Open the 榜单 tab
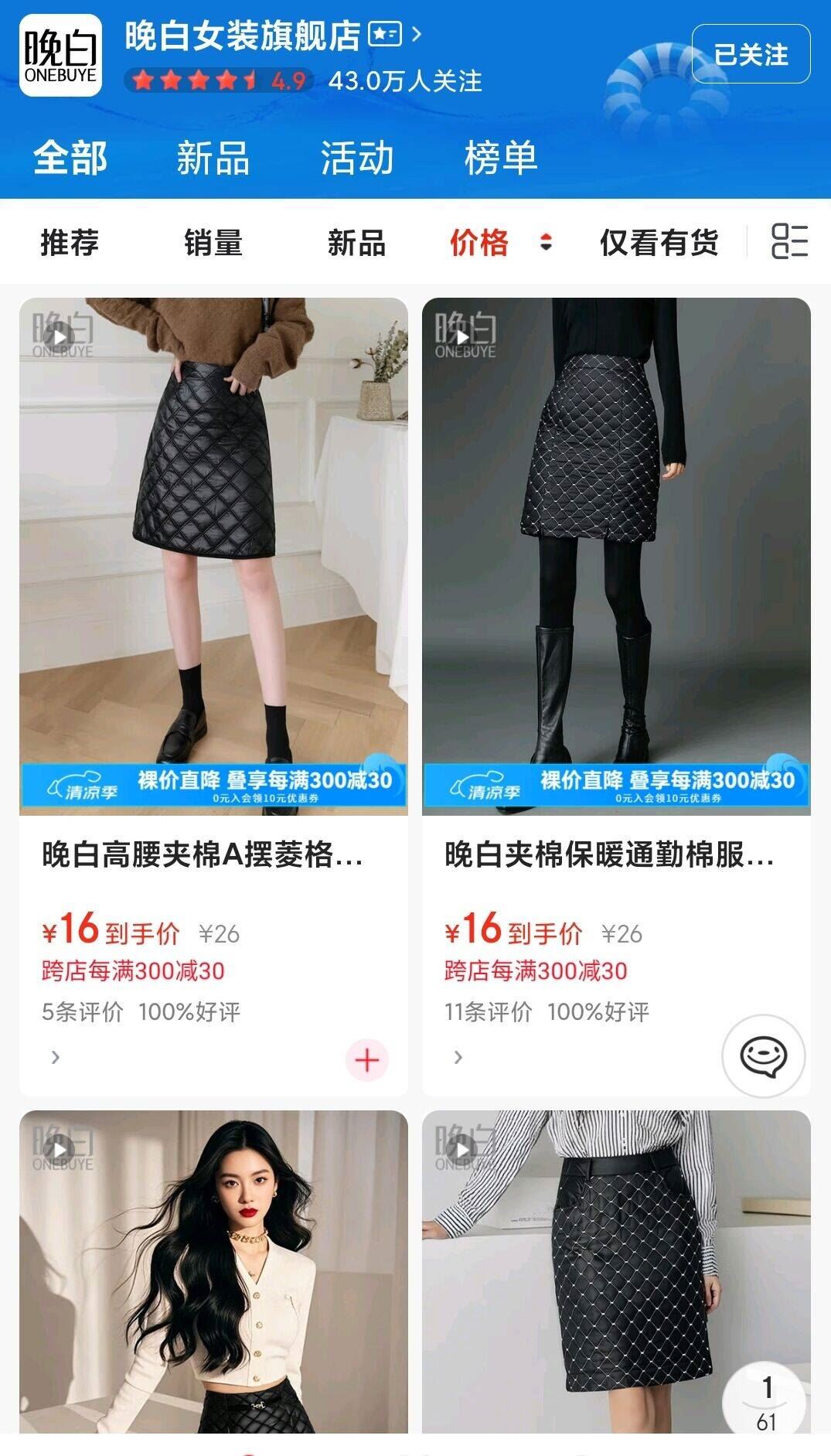The width and height of the screenshot is (831, 1456). [x=499, y=160]
